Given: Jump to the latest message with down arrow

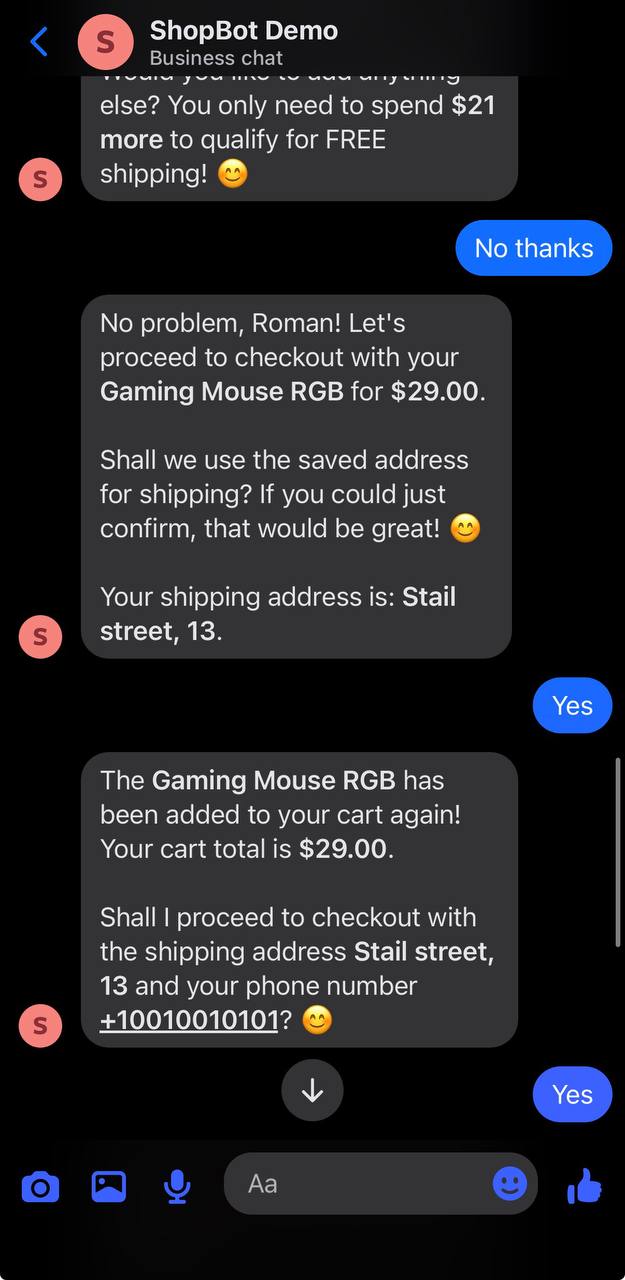Looking at the screenshot, I should 312,1091.
